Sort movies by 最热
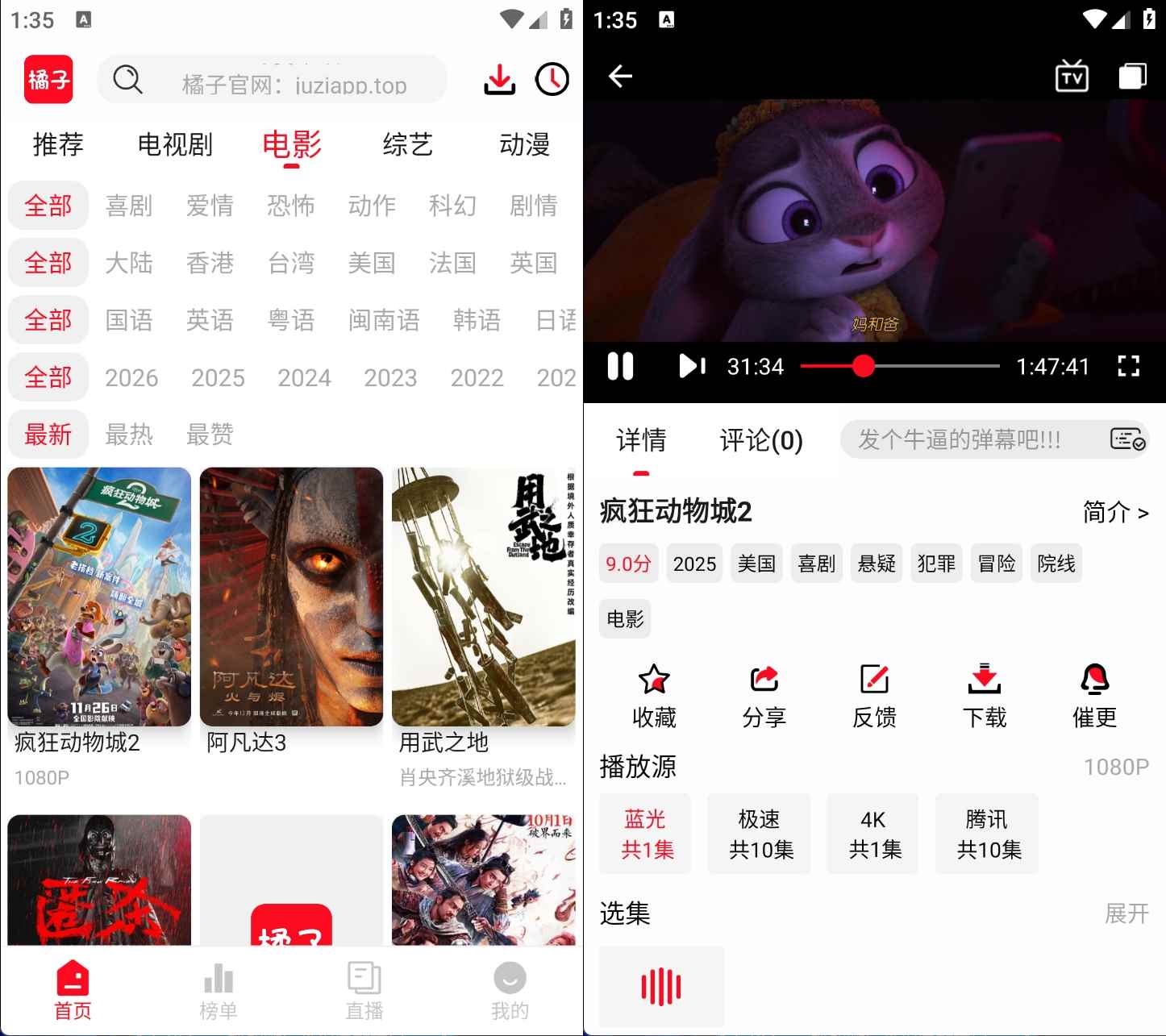The image size is (1166, 1036). coord(129,435)
